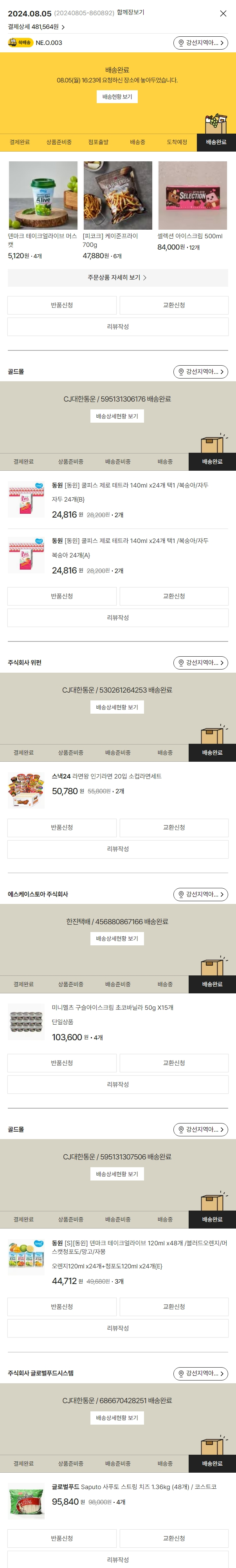The image size is (236, 1568).
Task: Expand 주문상품 자세히 보기
Action: tap(118, 278)
